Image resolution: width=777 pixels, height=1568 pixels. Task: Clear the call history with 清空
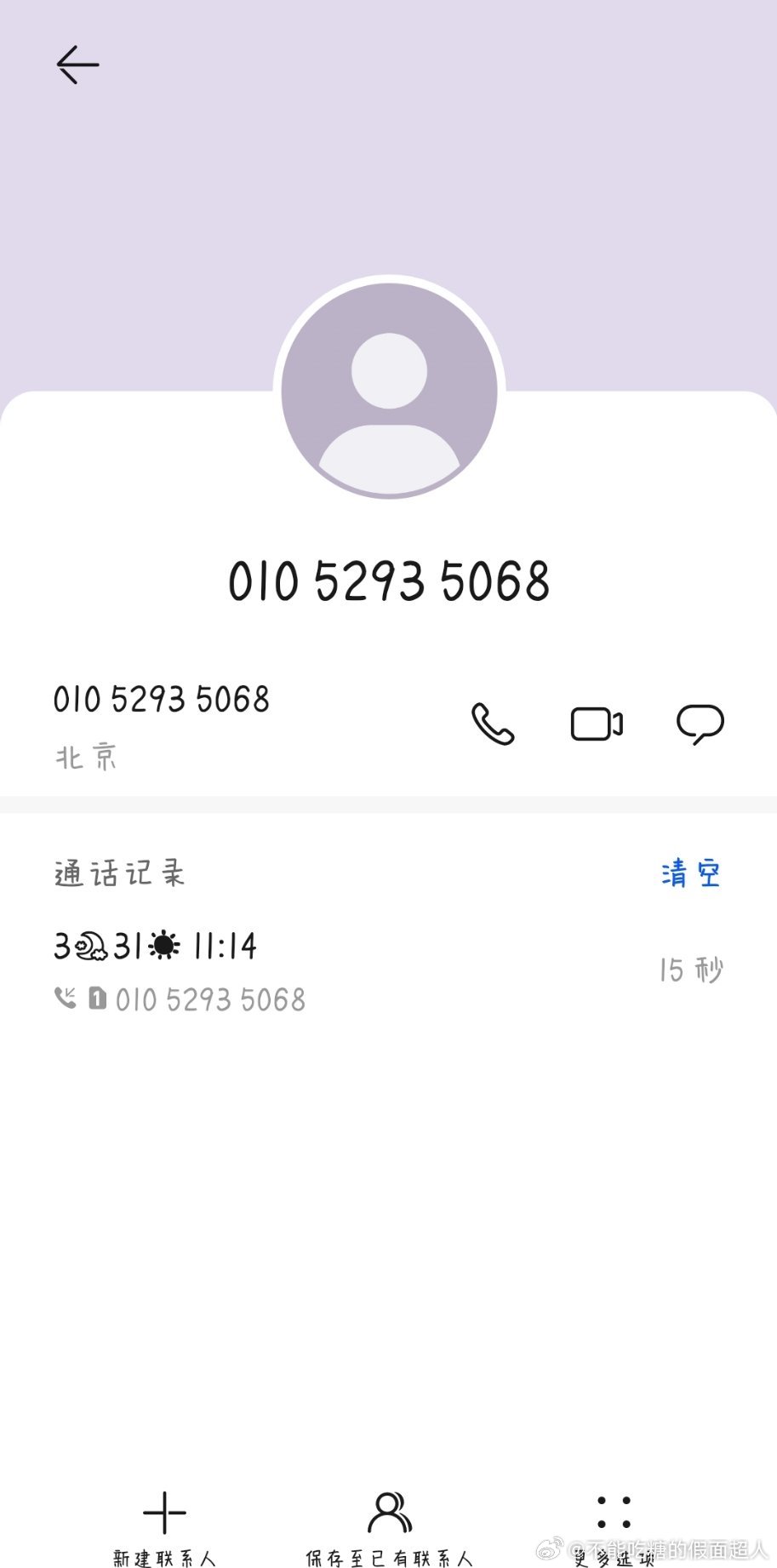[690, 873]
